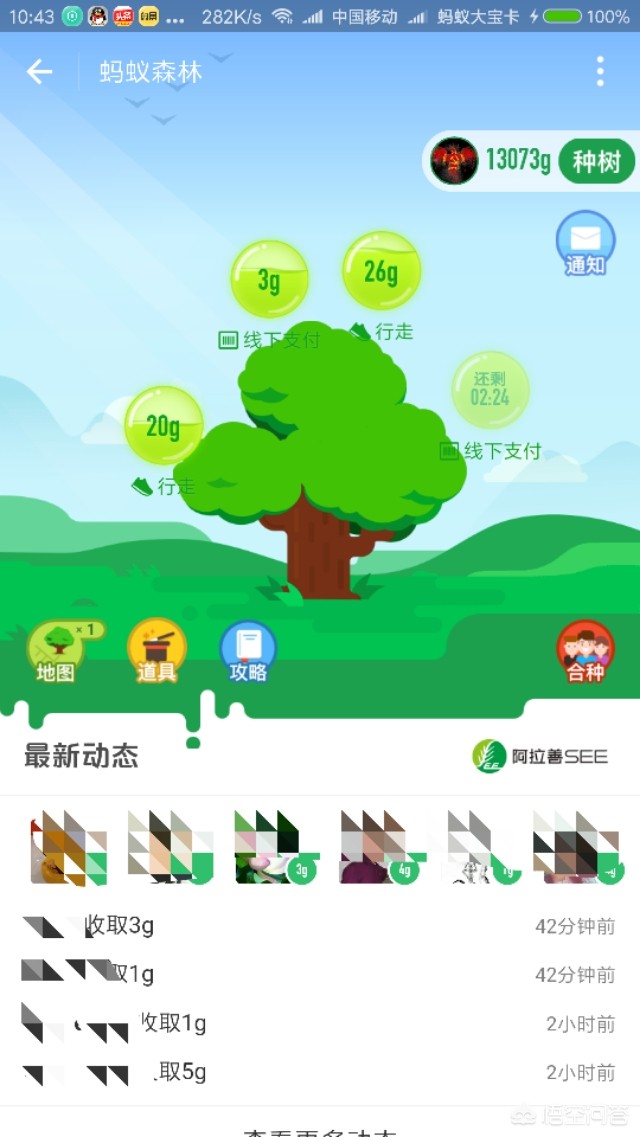The image size is (640, 1137).
Task: Open the 收取3g activity from 42分钟前
Action: coord(320,926)
